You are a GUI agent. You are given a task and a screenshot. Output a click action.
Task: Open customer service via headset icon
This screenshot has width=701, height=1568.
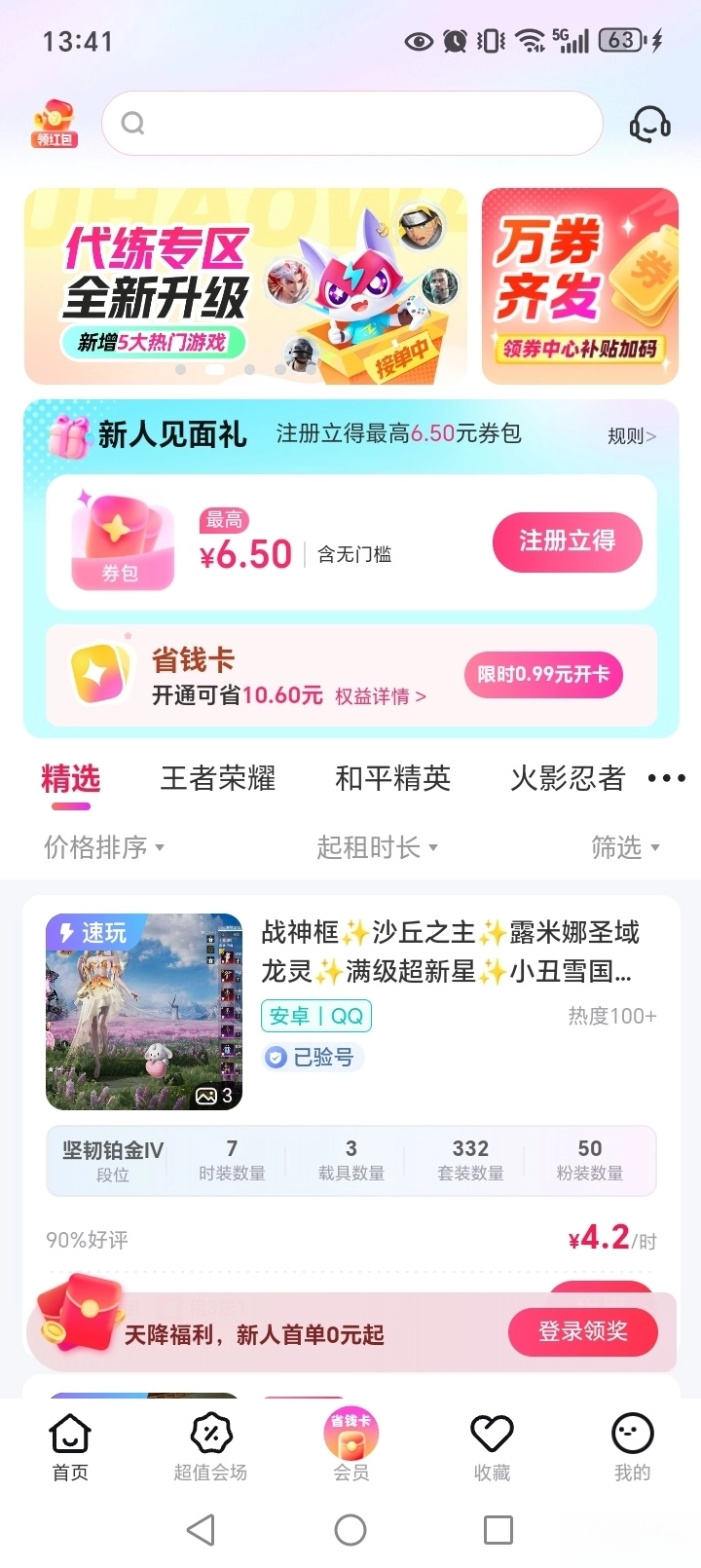(649, 124)
